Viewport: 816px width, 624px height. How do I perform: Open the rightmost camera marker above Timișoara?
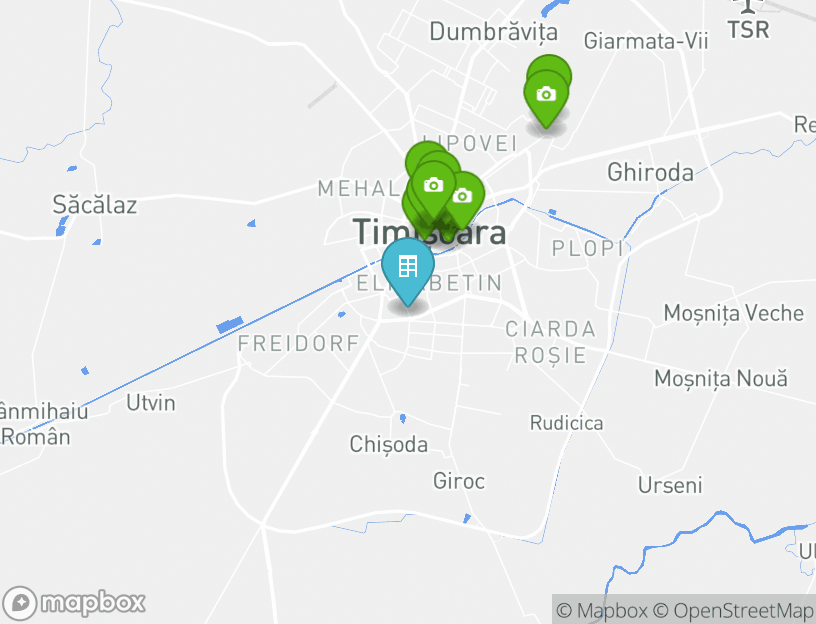coord(463,196)
